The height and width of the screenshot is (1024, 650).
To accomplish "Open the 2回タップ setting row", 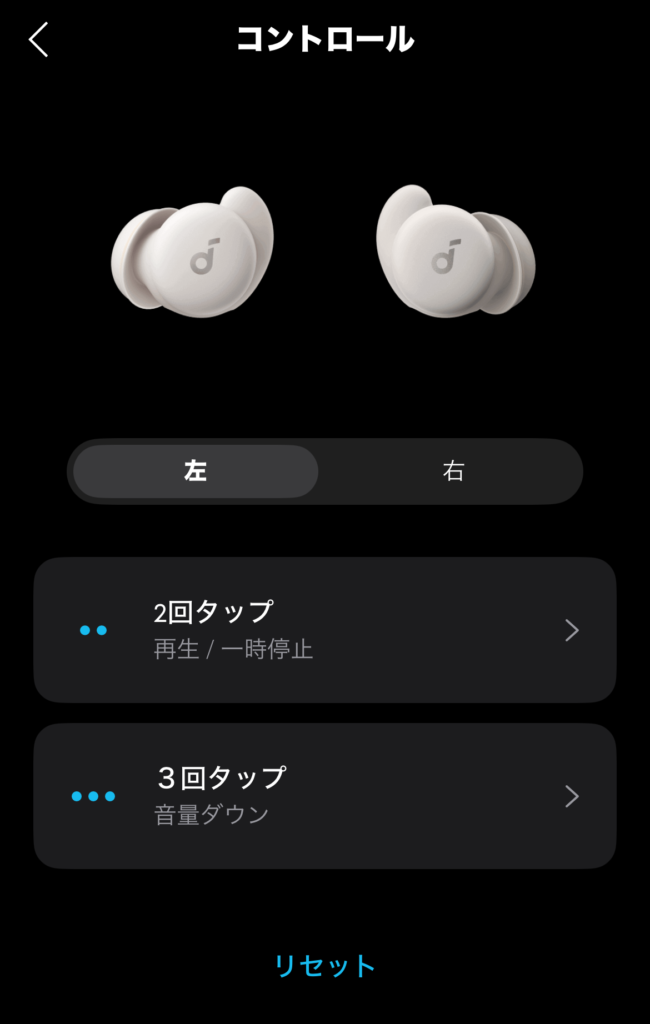I will click(325, 630).
